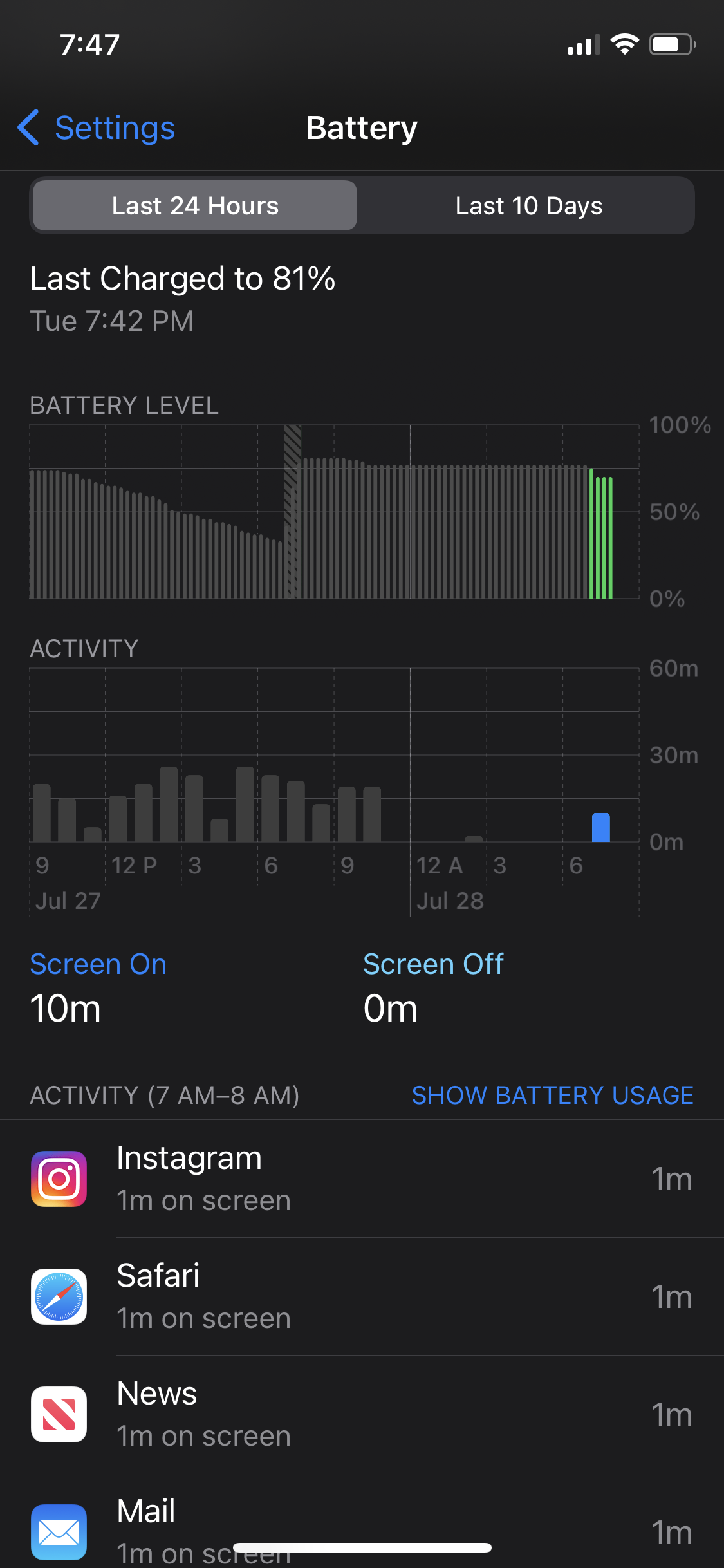Select the Last 24 Hours segment
Viewport: 724px width, 1568px height.
point(195,206)
